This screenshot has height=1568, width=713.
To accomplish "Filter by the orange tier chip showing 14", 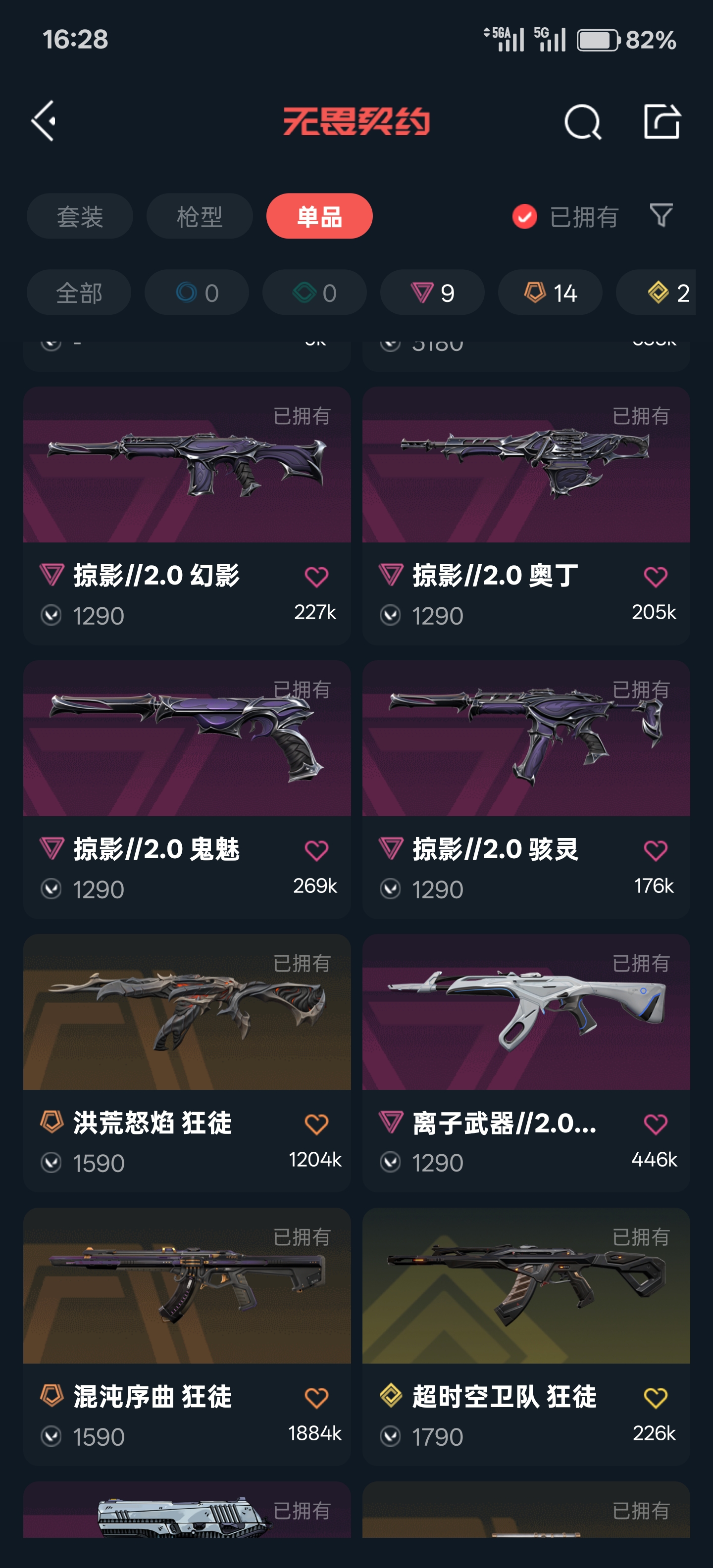I will [x=551, y=293].
